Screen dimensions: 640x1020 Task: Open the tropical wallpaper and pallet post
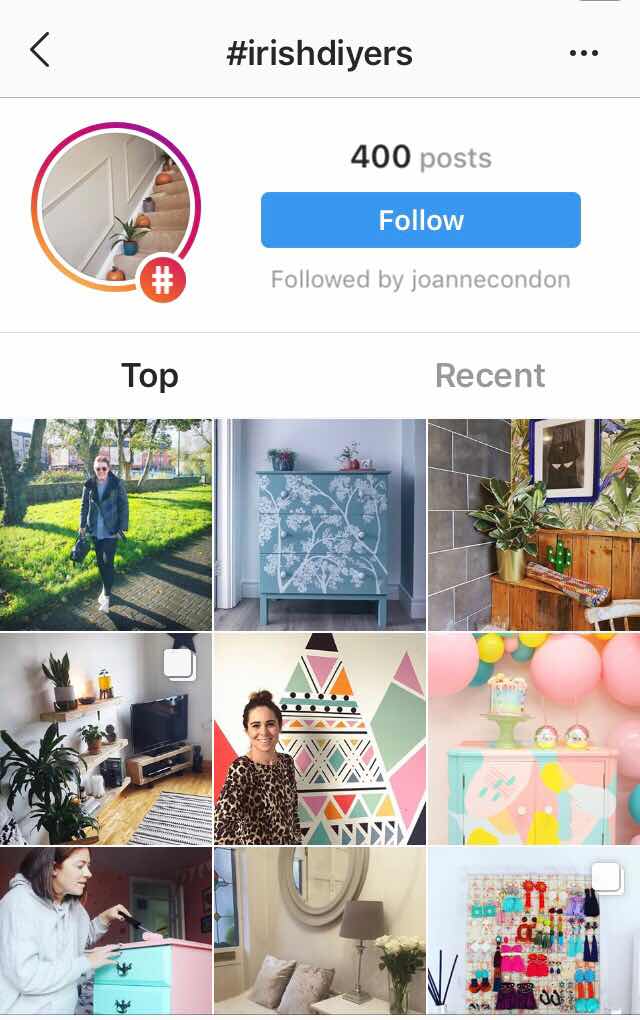534,524
